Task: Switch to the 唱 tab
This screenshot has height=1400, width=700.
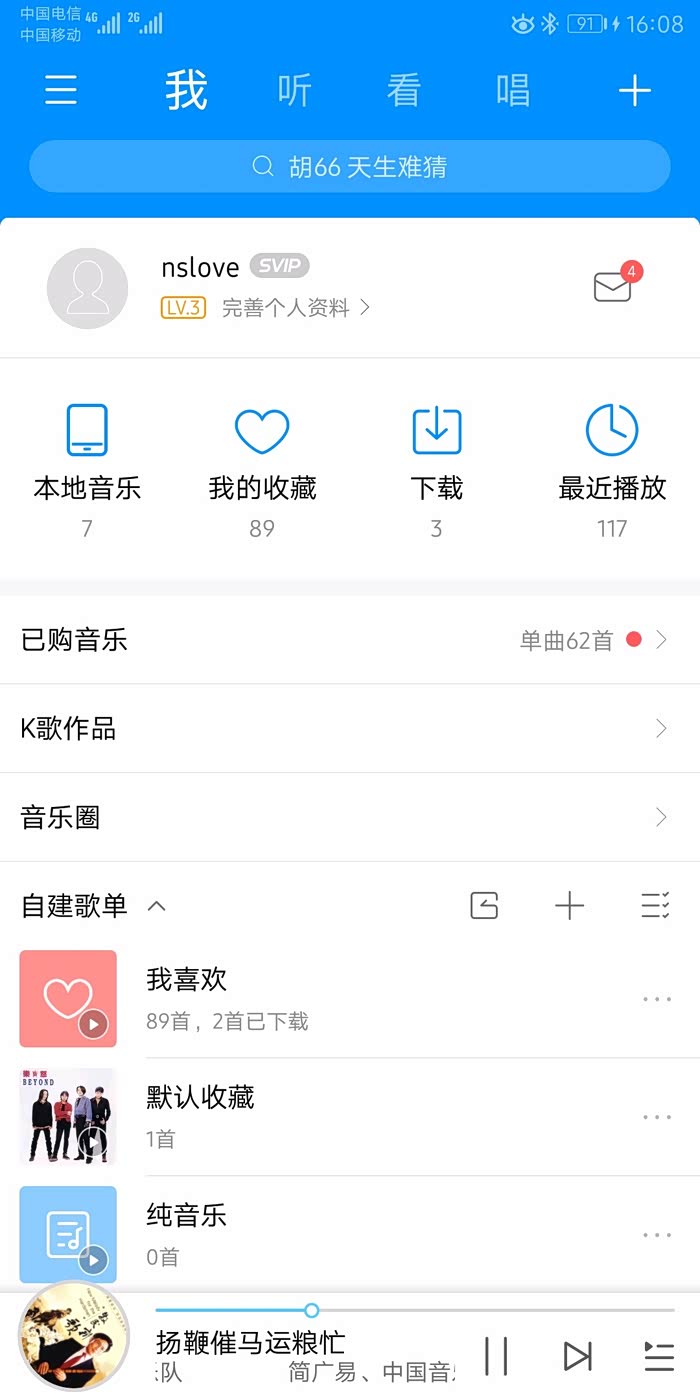Action: pyautogui.click(x=512, y=91)
